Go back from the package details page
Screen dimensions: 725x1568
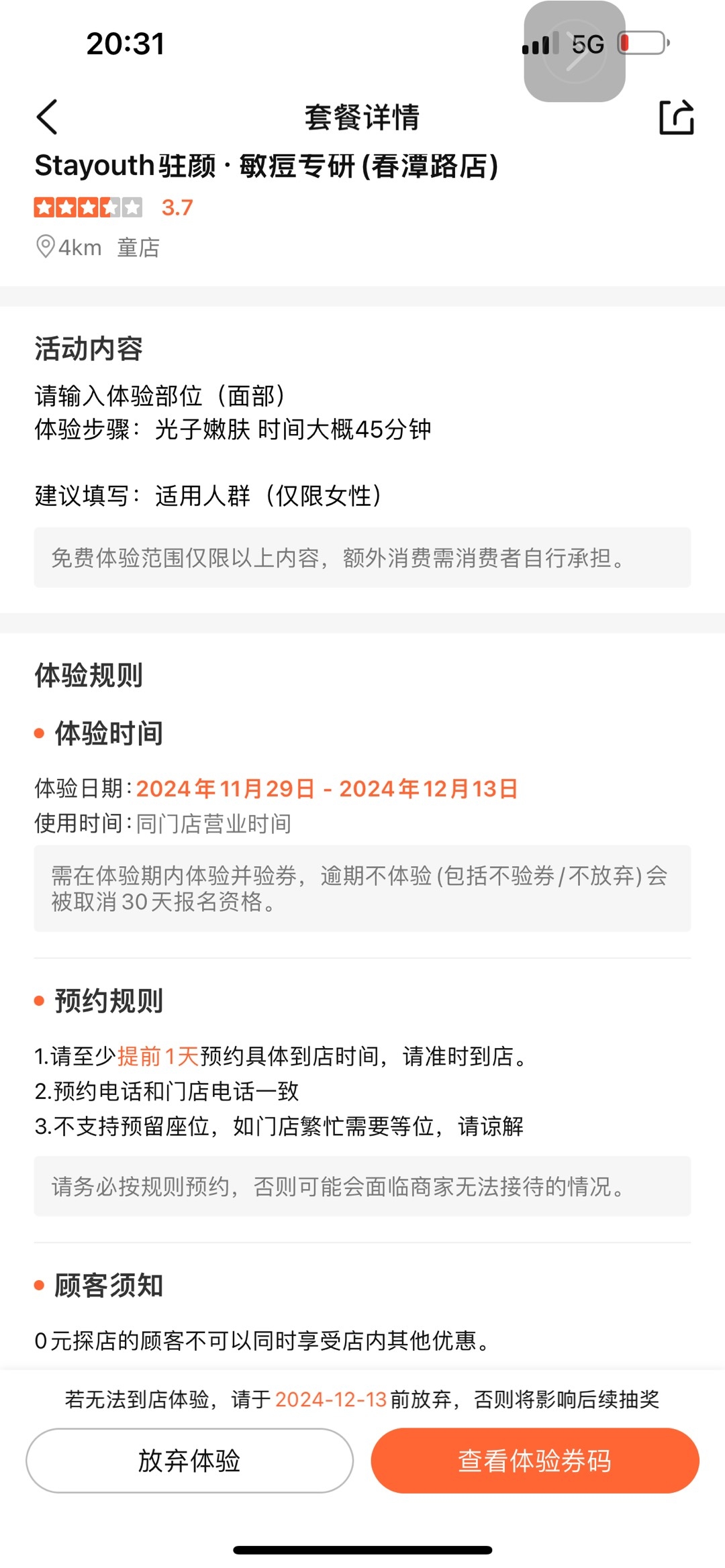47,117
